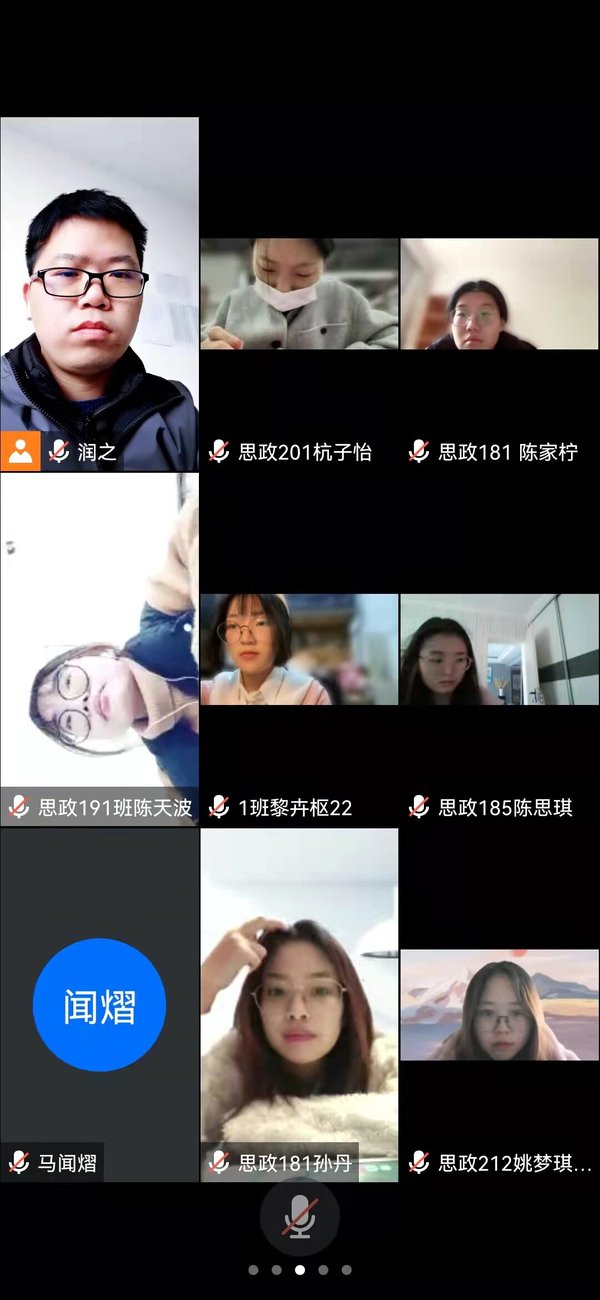Open 马闻熠's participant tile
The image size is (600, 1300).
pyautogui.click(x=99, y=1005)
